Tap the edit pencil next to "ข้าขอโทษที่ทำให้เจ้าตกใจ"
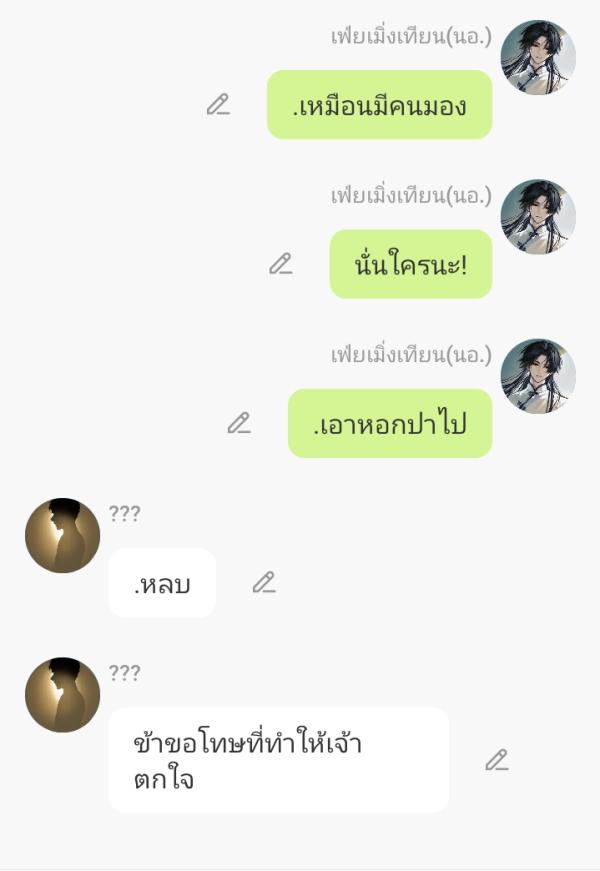Image resolution: width=600 pixels, height=871 pixels. pos(497,760)
